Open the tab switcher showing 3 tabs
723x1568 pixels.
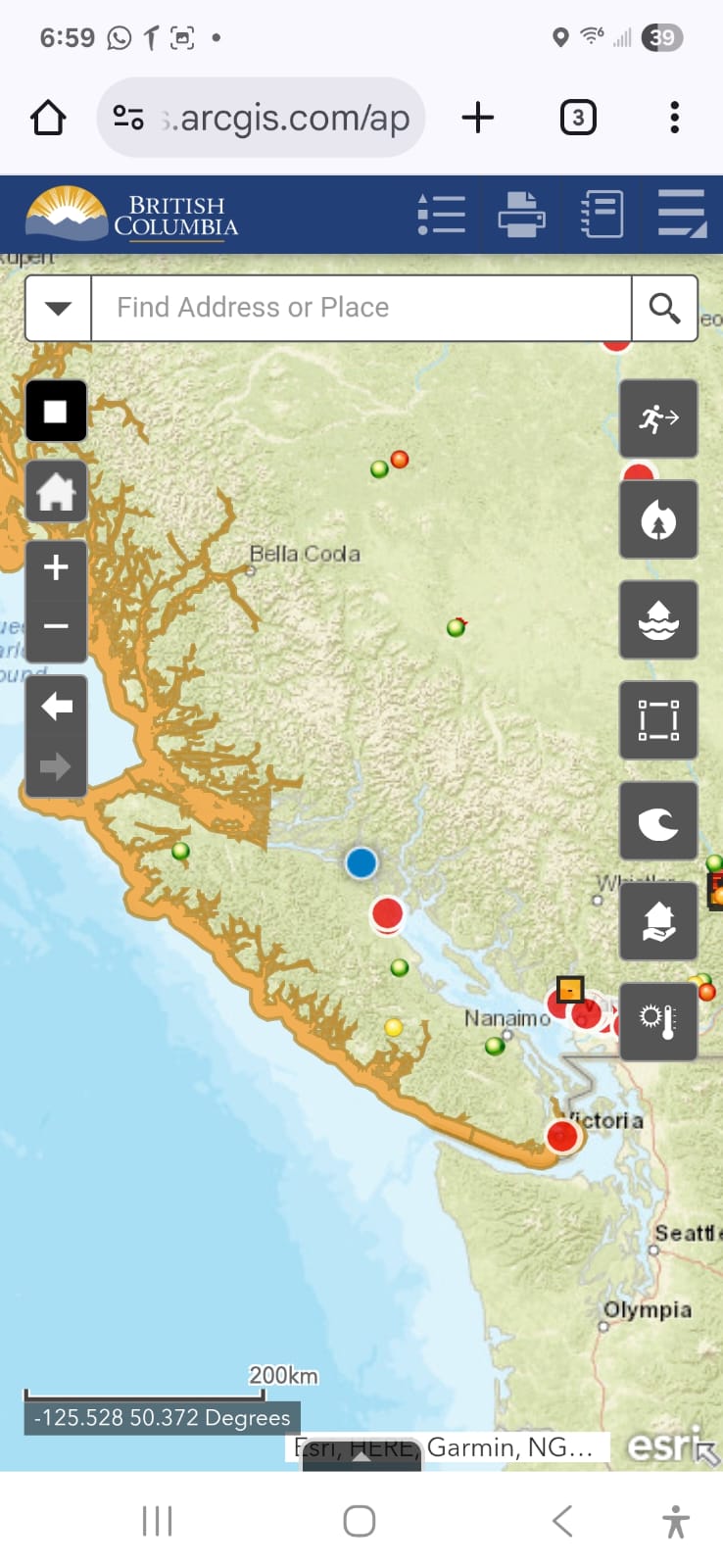tap(578, 118)
